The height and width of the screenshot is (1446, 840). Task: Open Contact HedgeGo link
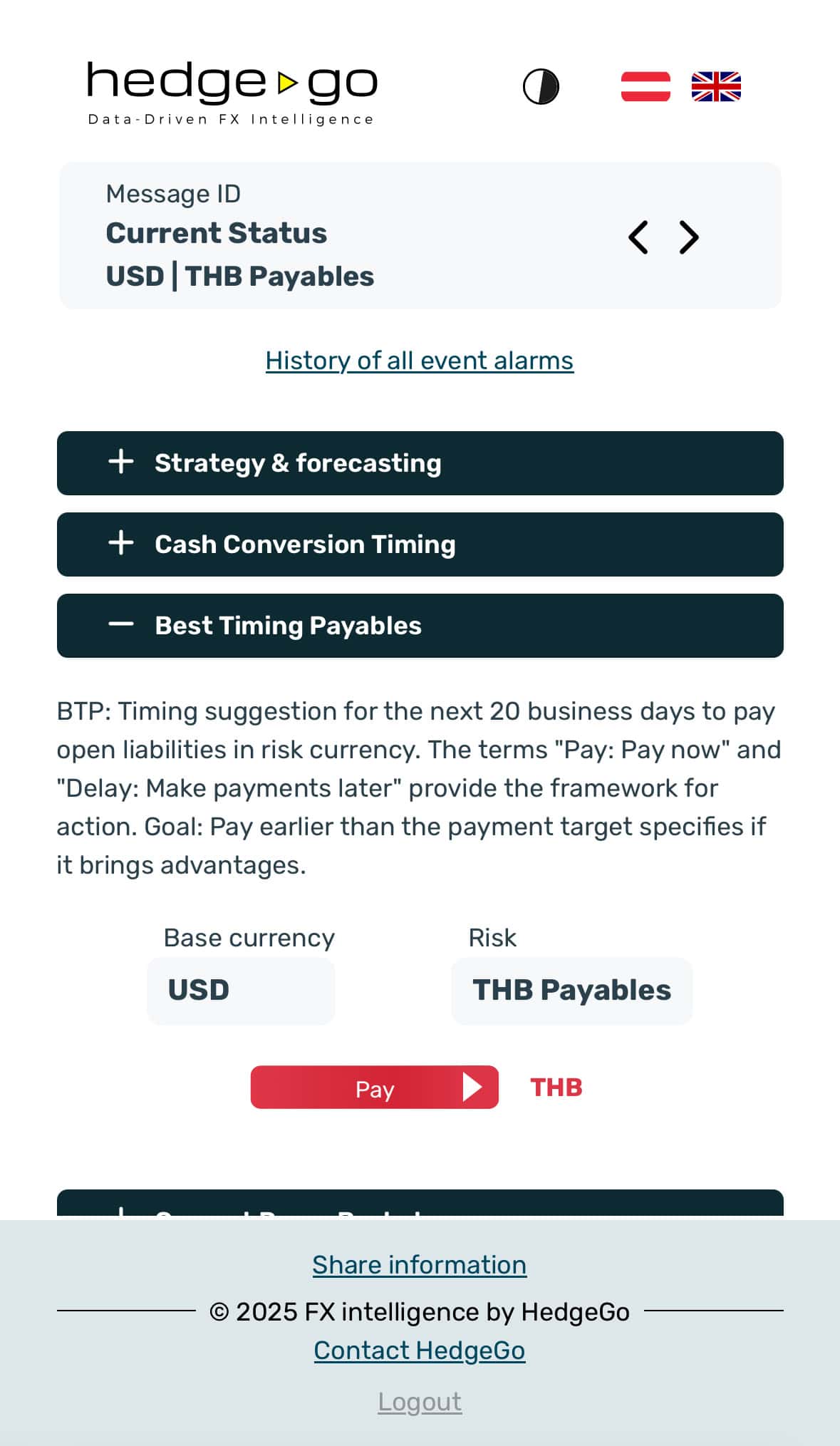click(x=419, y=1351)
